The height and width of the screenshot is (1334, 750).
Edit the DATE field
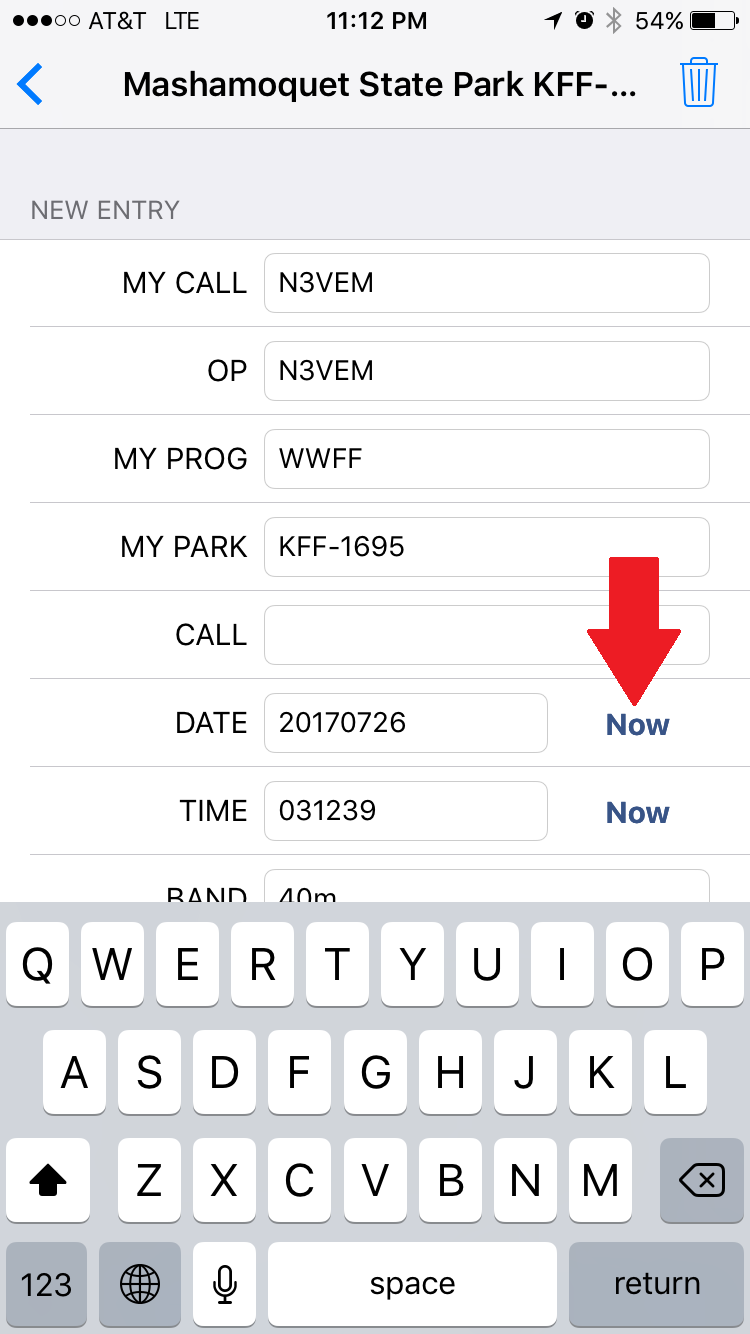click(406, 723)
